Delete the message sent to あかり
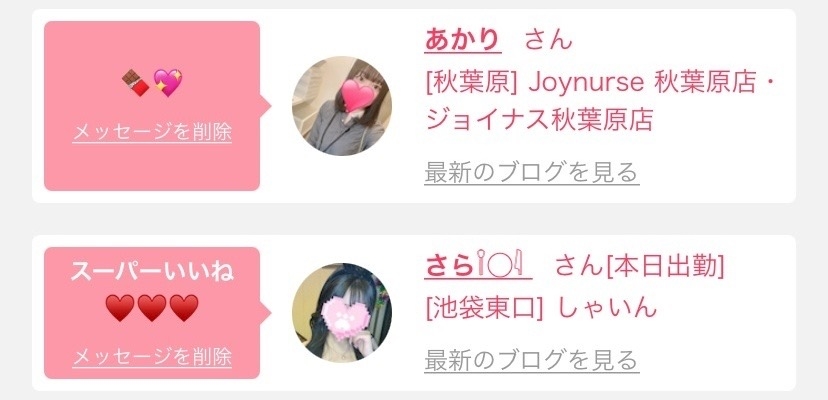Viewport: 828px width, 400px height. (x=152, y=132)
